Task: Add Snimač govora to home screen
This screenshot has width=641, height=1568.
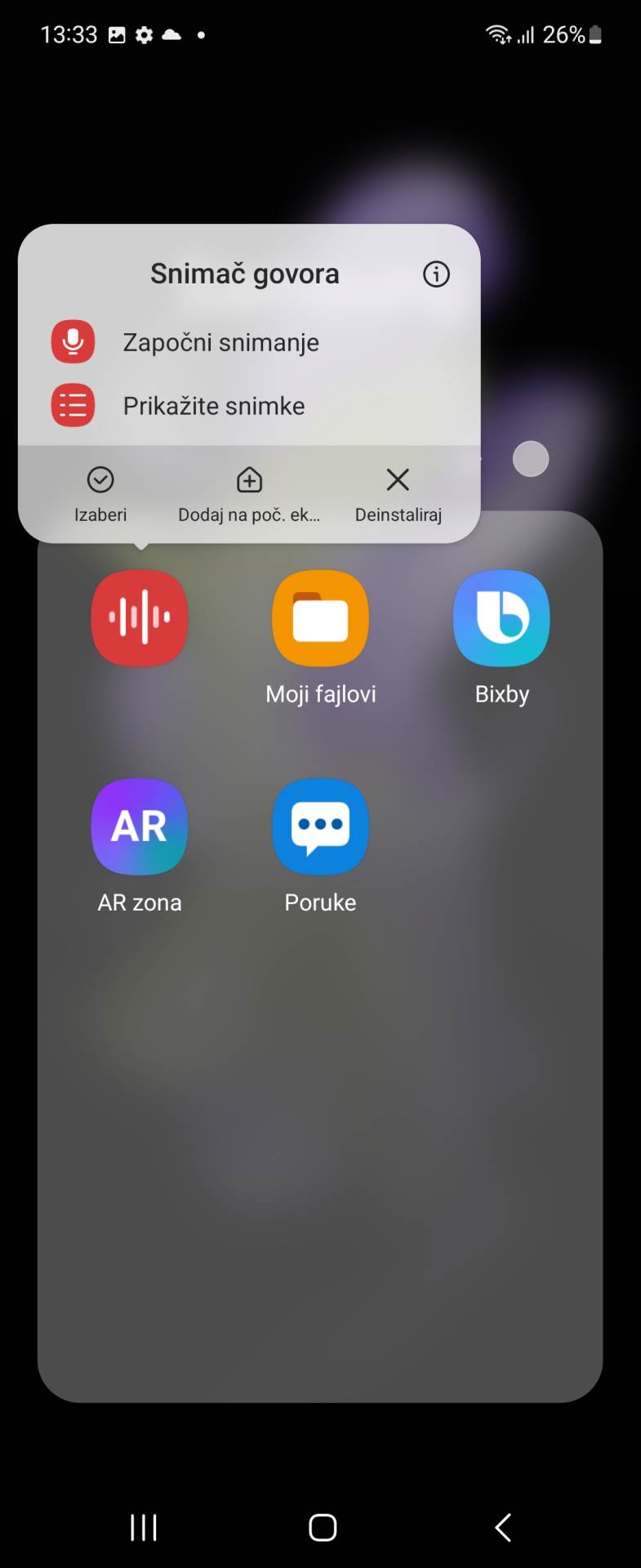Action: [x=249, y=493]
